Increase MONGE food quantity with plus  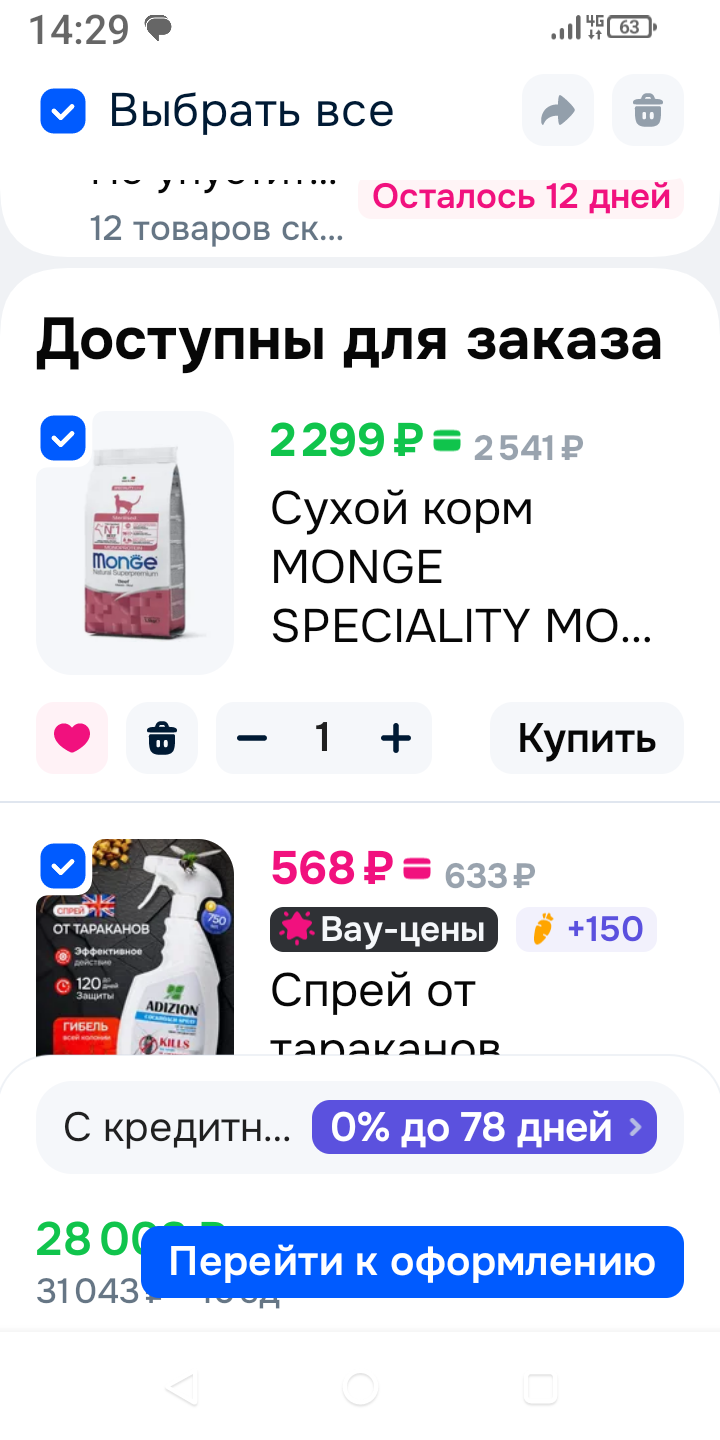396,738
